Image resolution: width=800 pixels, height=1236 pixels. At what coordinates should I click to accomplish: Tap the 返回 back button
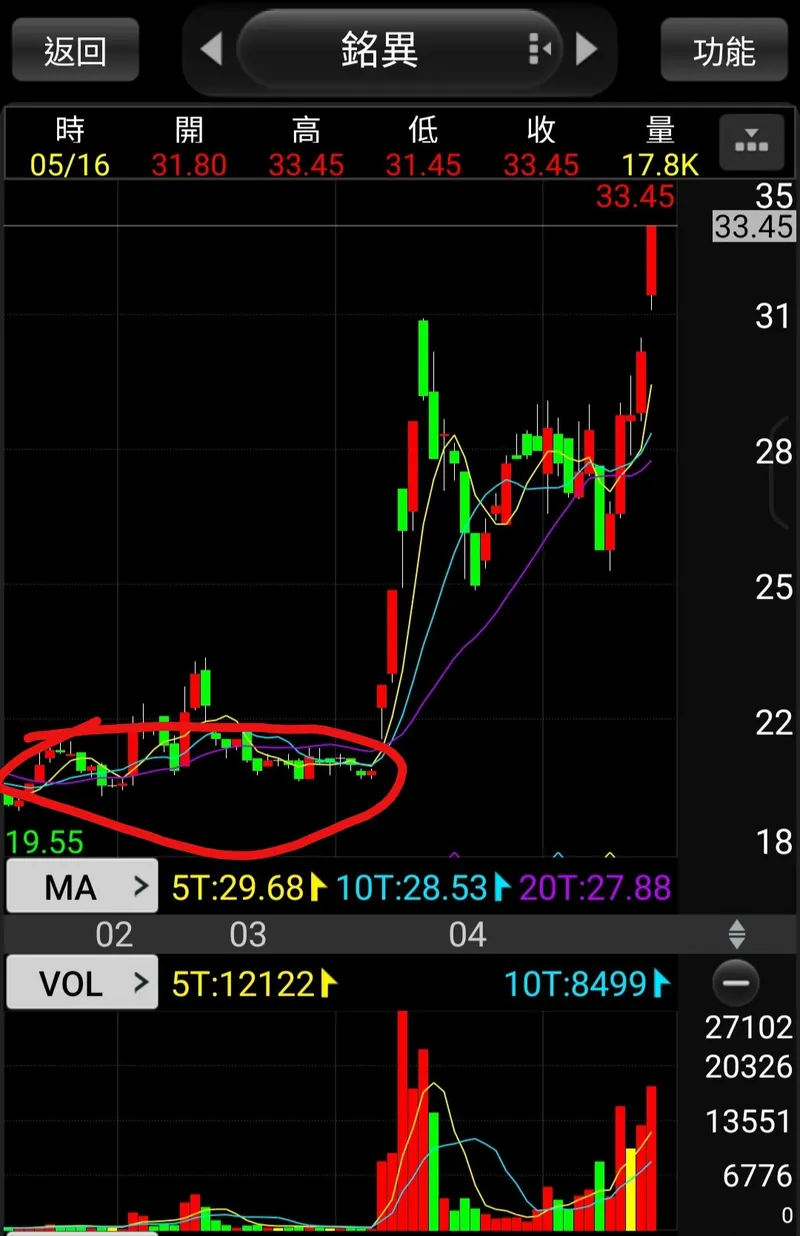pos(76,50)
